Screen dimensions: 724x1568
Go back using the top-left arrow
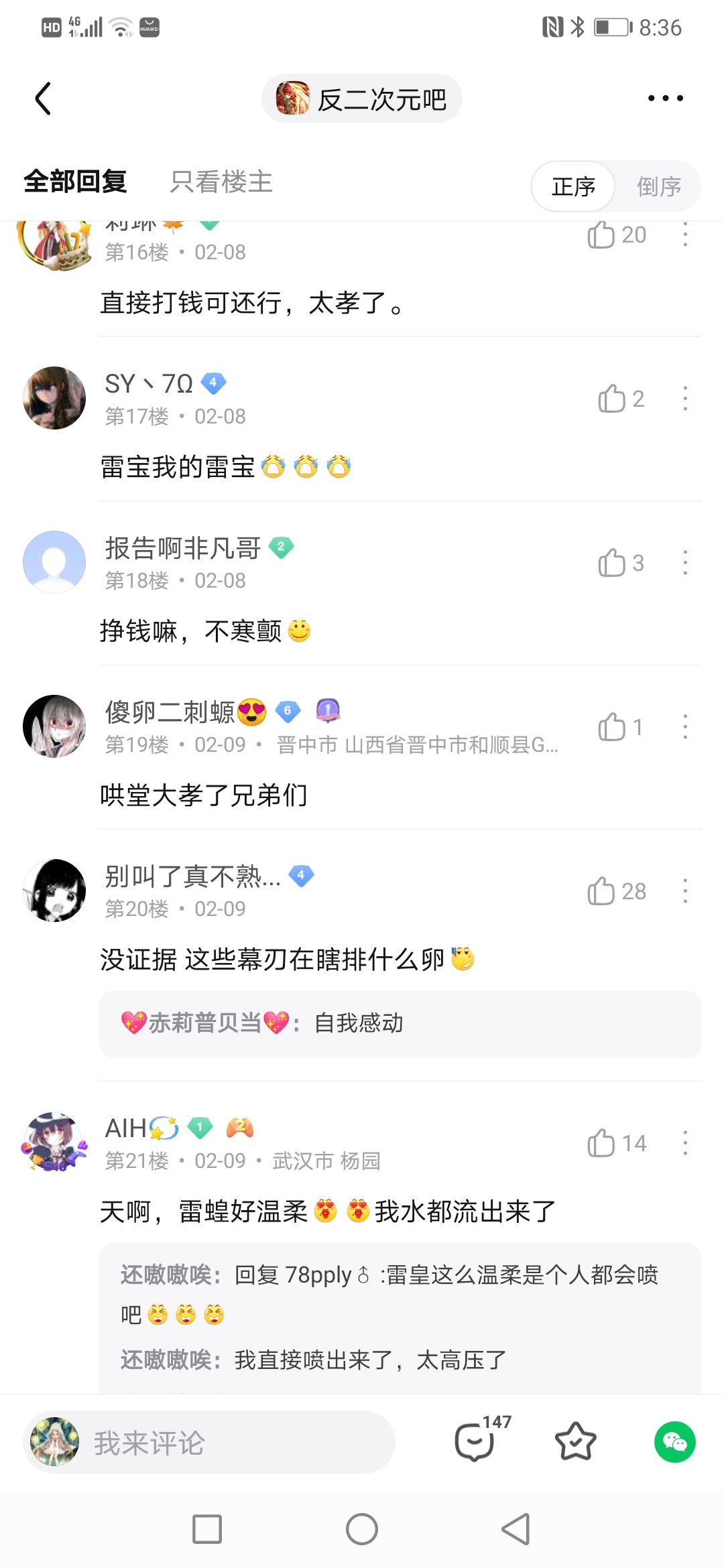pos(43,99)
